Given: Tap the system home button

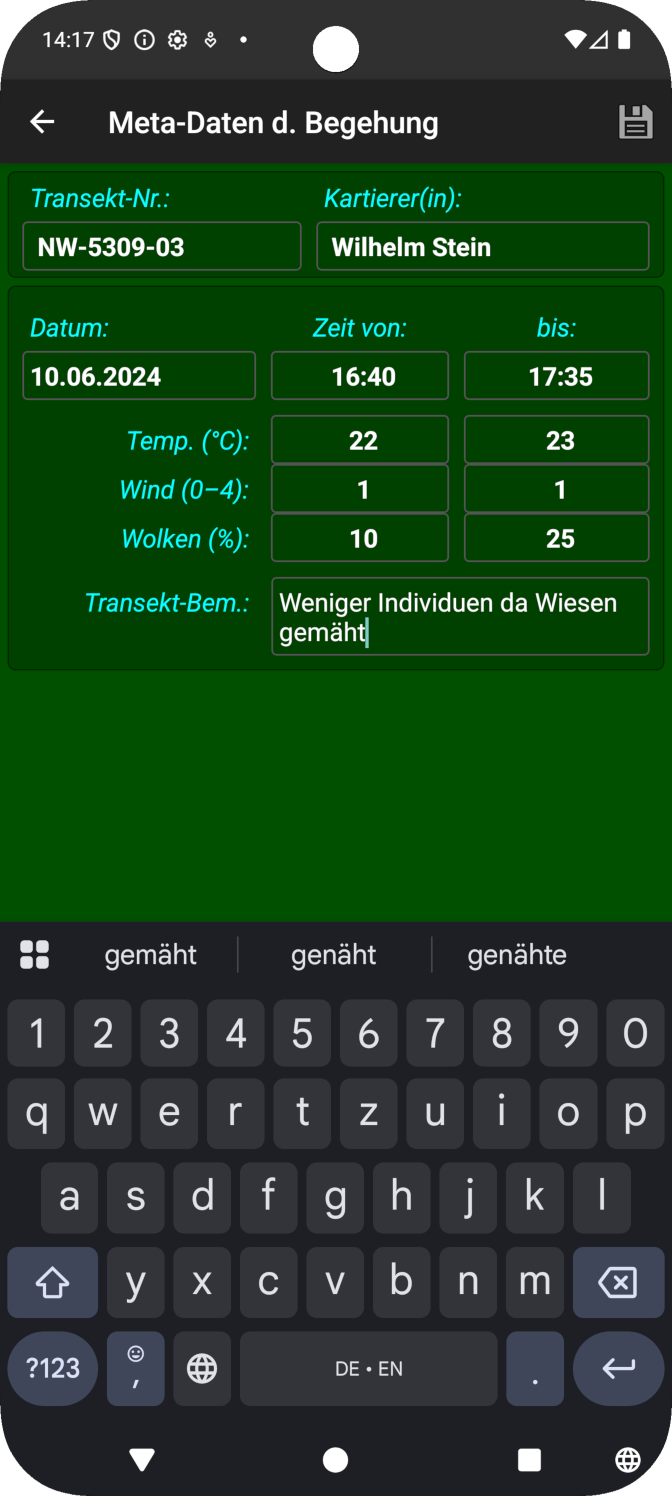Looking at the screenshot, I should coord(336,1460).
